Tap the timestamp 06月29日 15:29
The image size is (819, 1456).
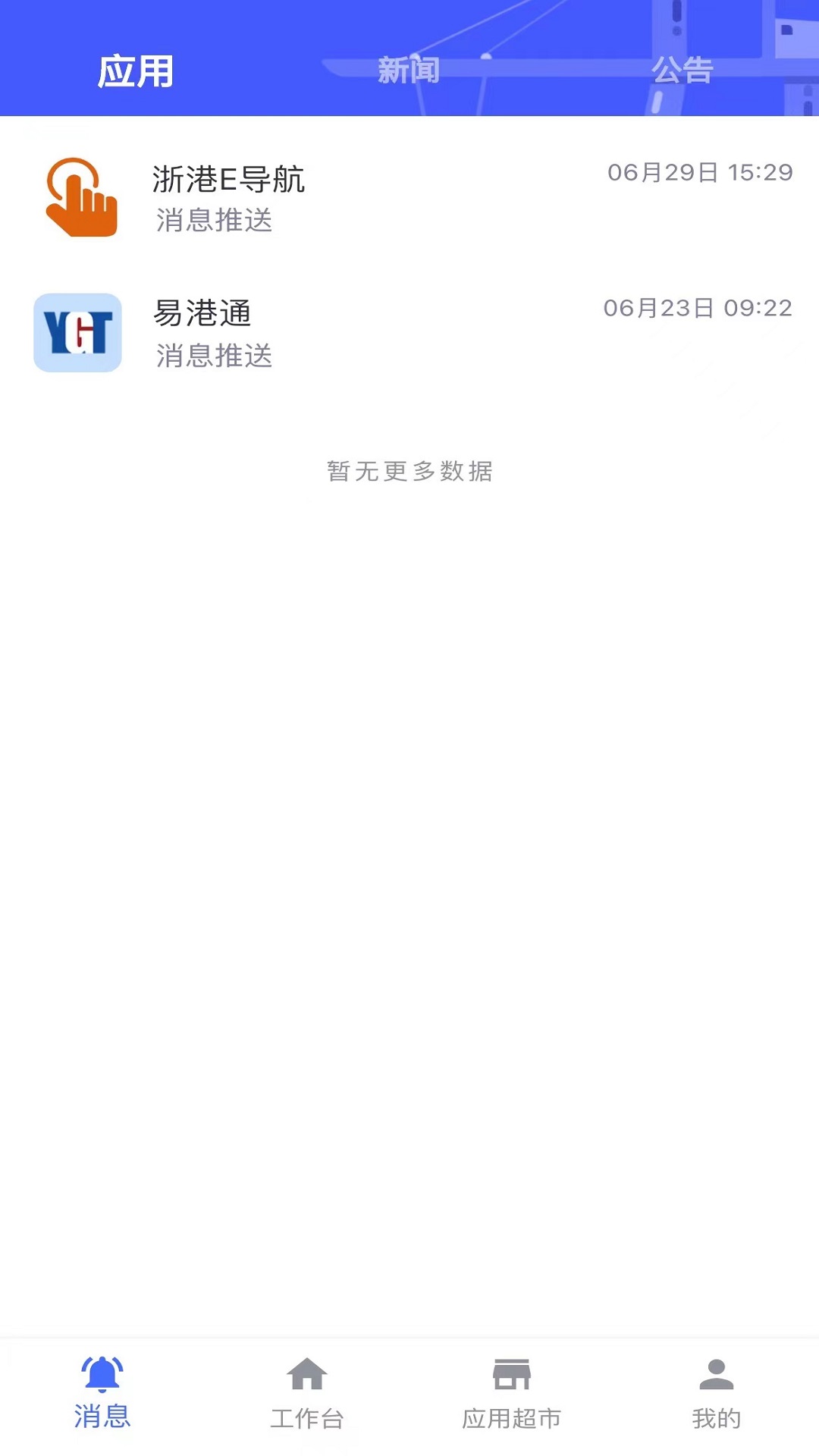pyautogui.click(x=698, y=172)
